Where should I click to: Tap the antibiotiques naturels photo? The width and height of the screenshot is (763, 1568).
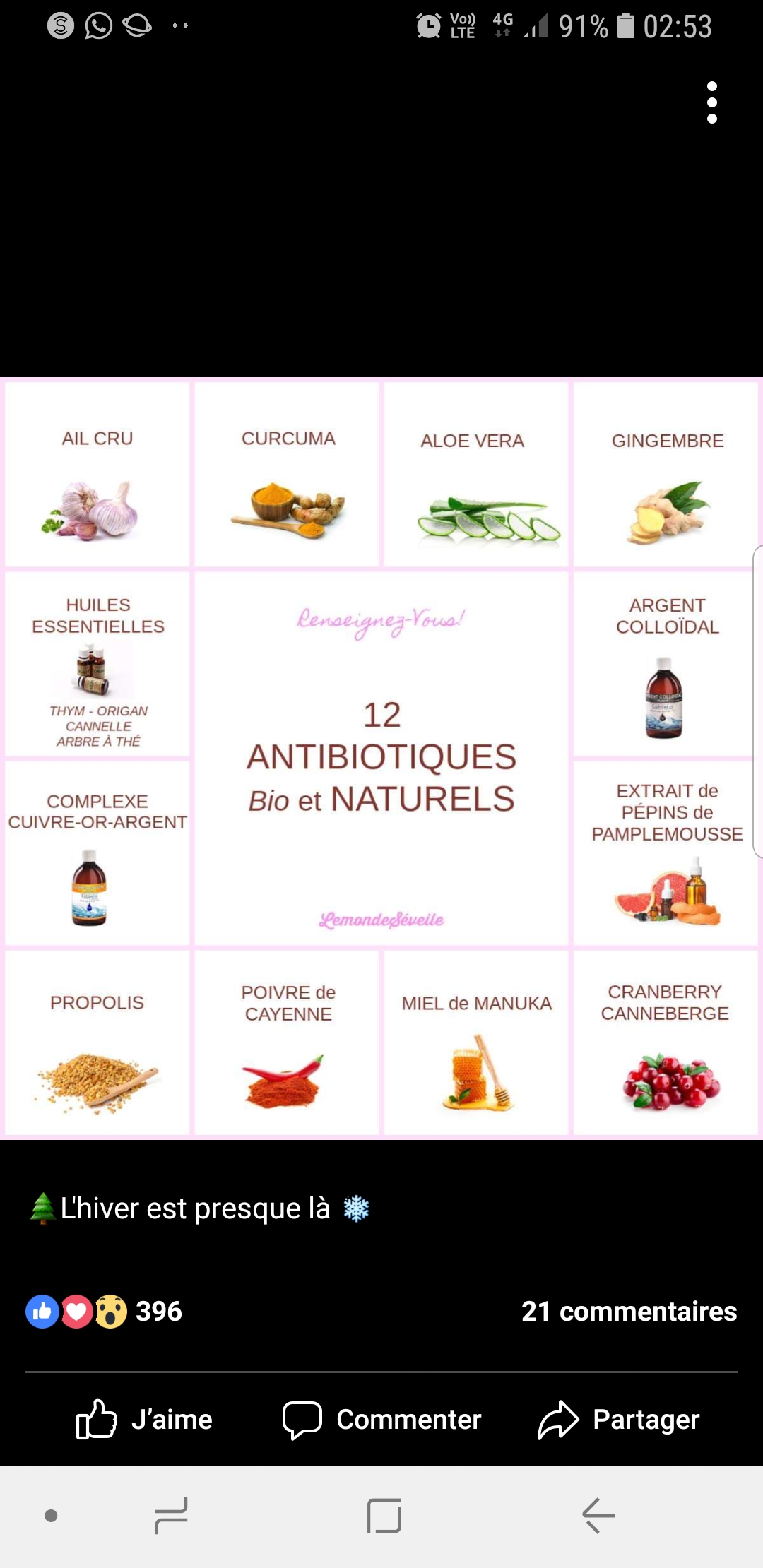381,759
